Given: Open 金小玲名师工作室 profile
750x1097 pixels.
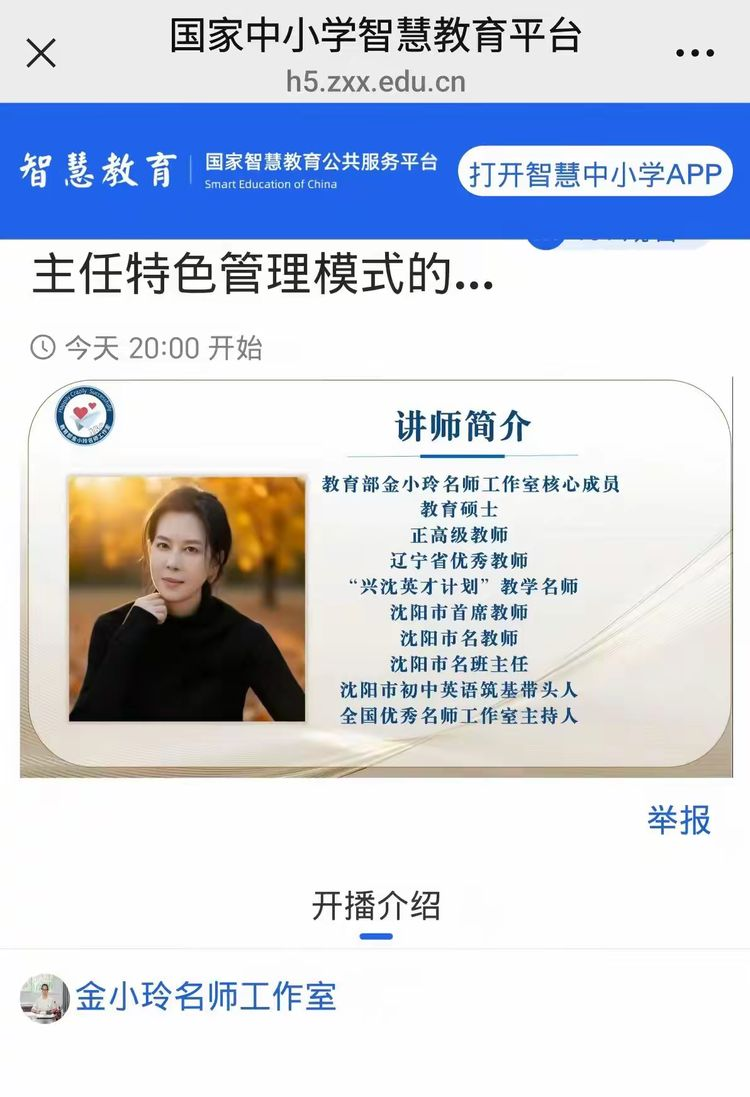Looking at the screenshot, I should pyautogui.click(x=205, y=996).
